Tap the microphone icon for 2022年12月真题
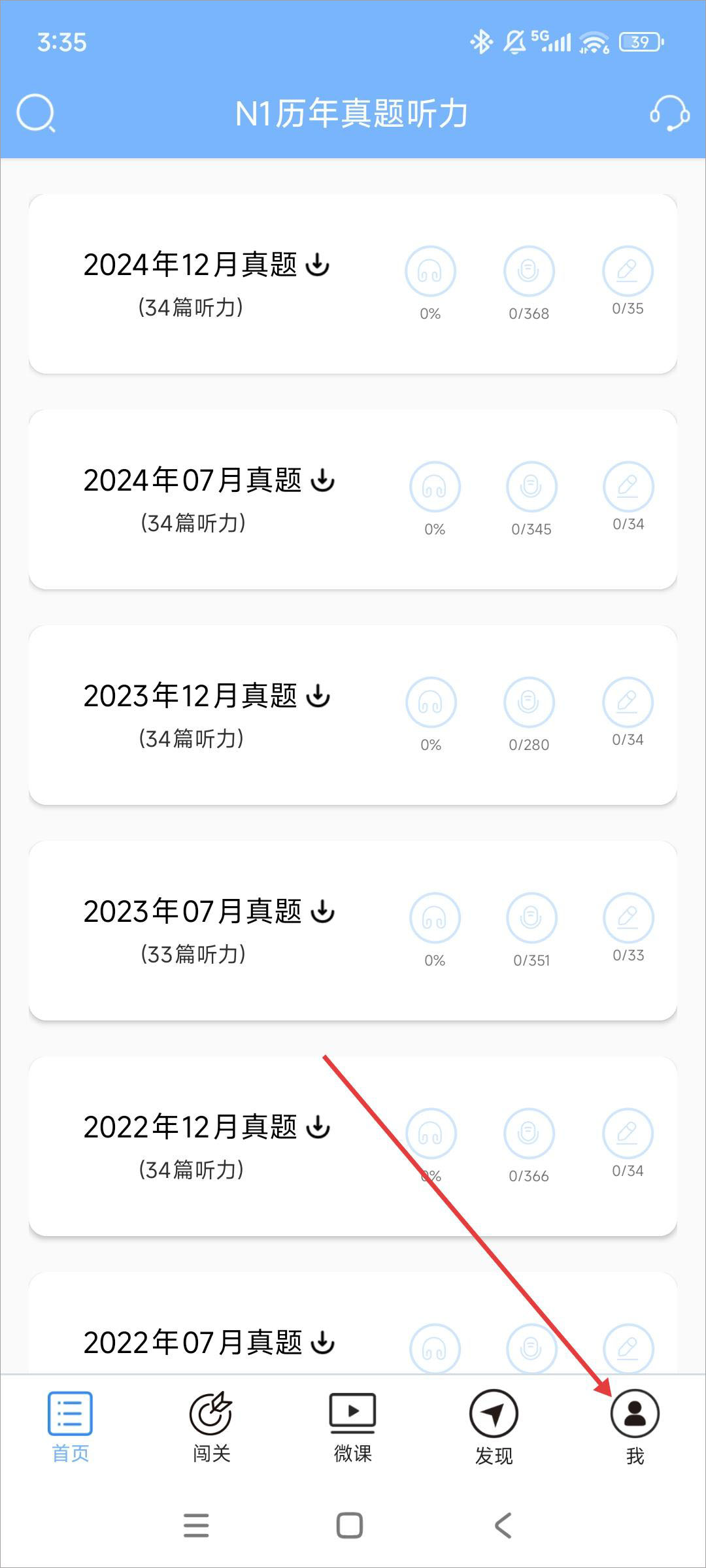The image size is (706, 1568). point(529,1134)
